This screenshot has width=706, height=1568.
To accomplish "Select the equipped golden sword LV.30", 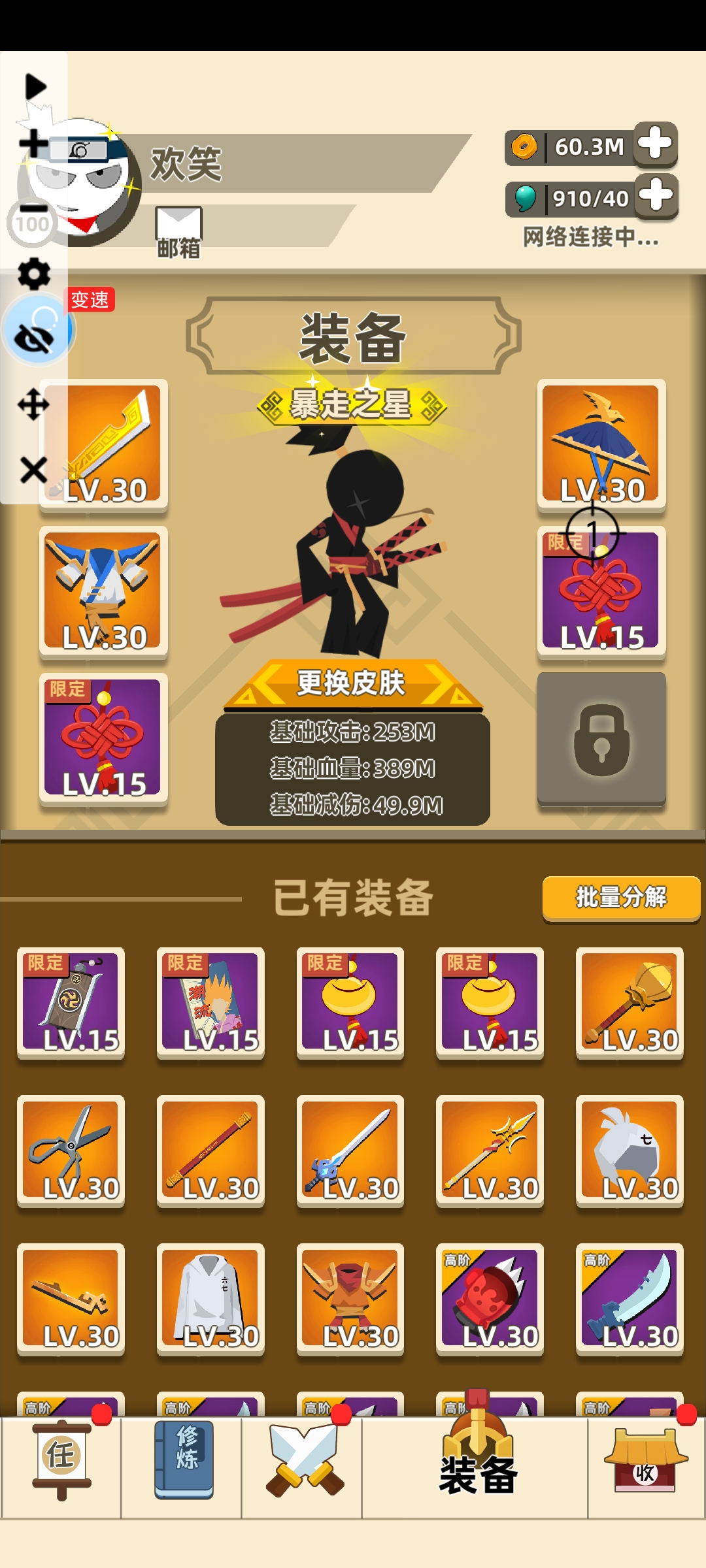I will point(103,444).
